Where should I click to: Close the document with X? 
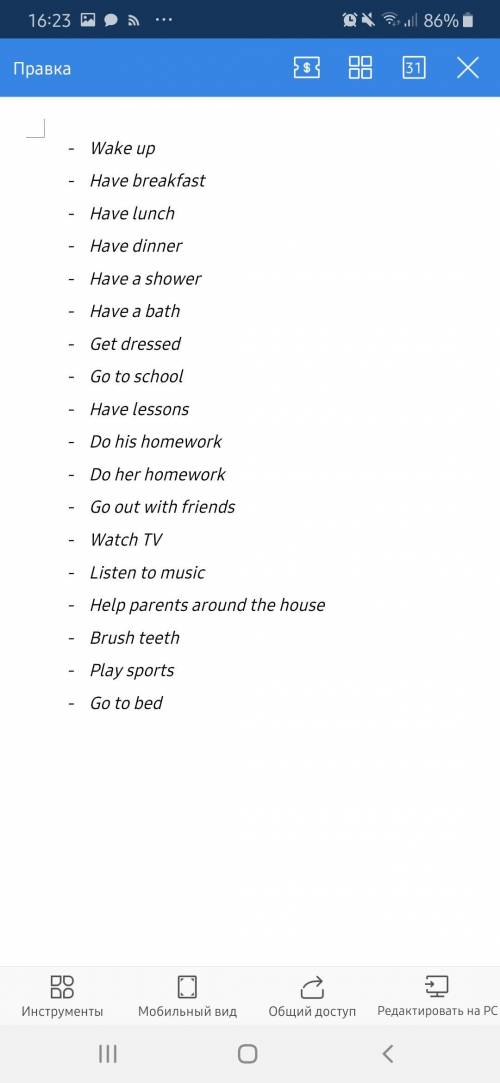coord(468,68)
